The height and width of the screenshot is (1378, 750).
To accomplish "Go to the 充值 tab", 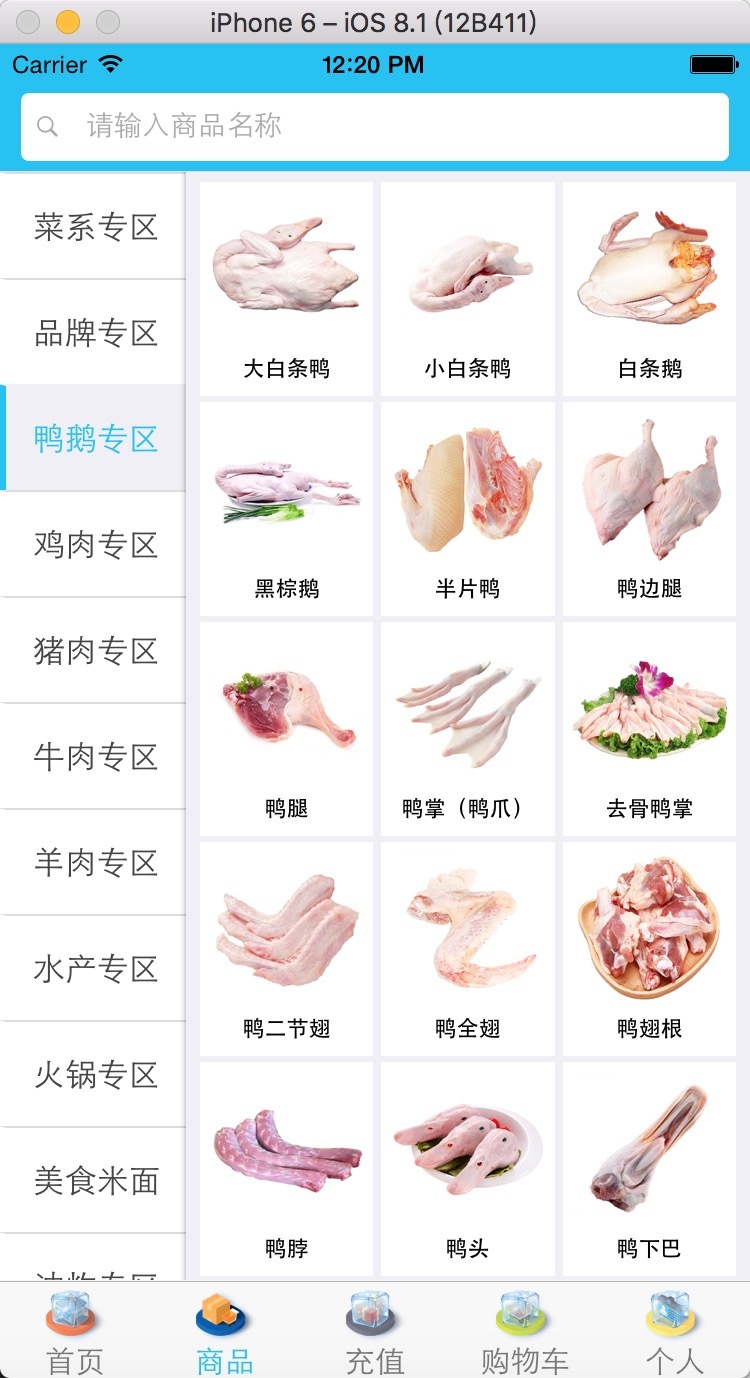I will (374, 1331).
